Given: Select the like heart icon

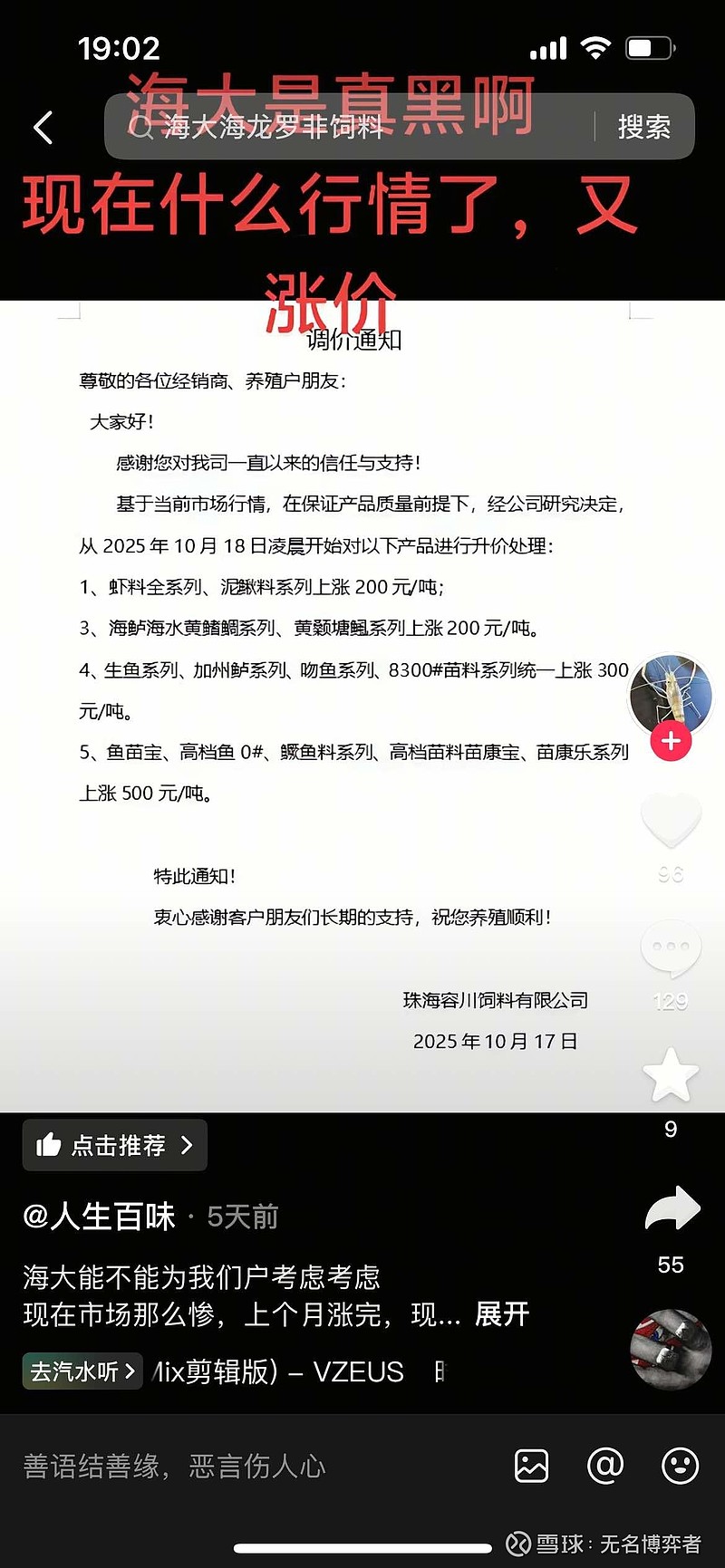Looking at the screenshot, I should point(670,820).
